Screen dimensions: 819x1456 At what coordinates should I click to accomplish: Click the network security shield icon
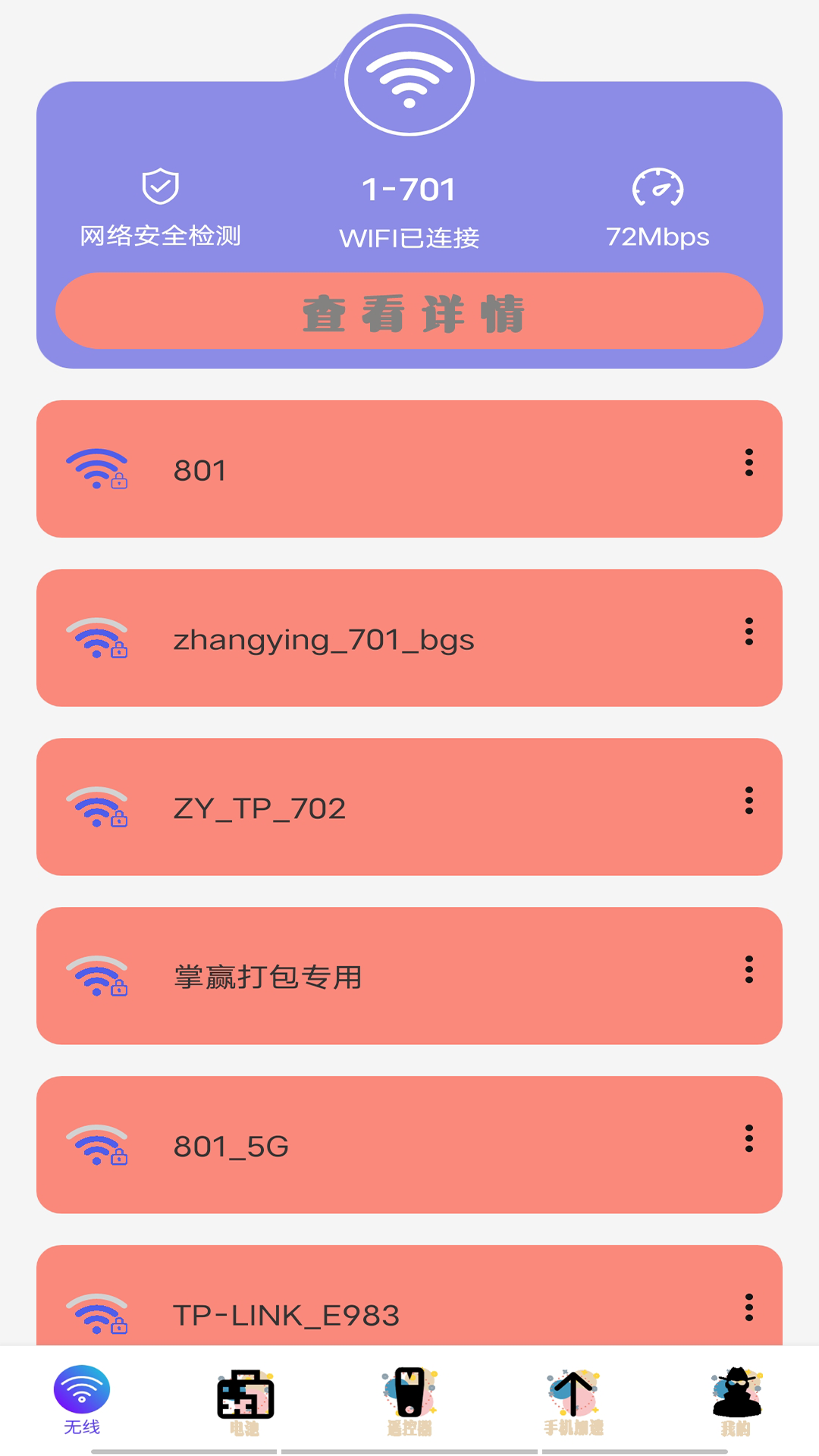160,185
